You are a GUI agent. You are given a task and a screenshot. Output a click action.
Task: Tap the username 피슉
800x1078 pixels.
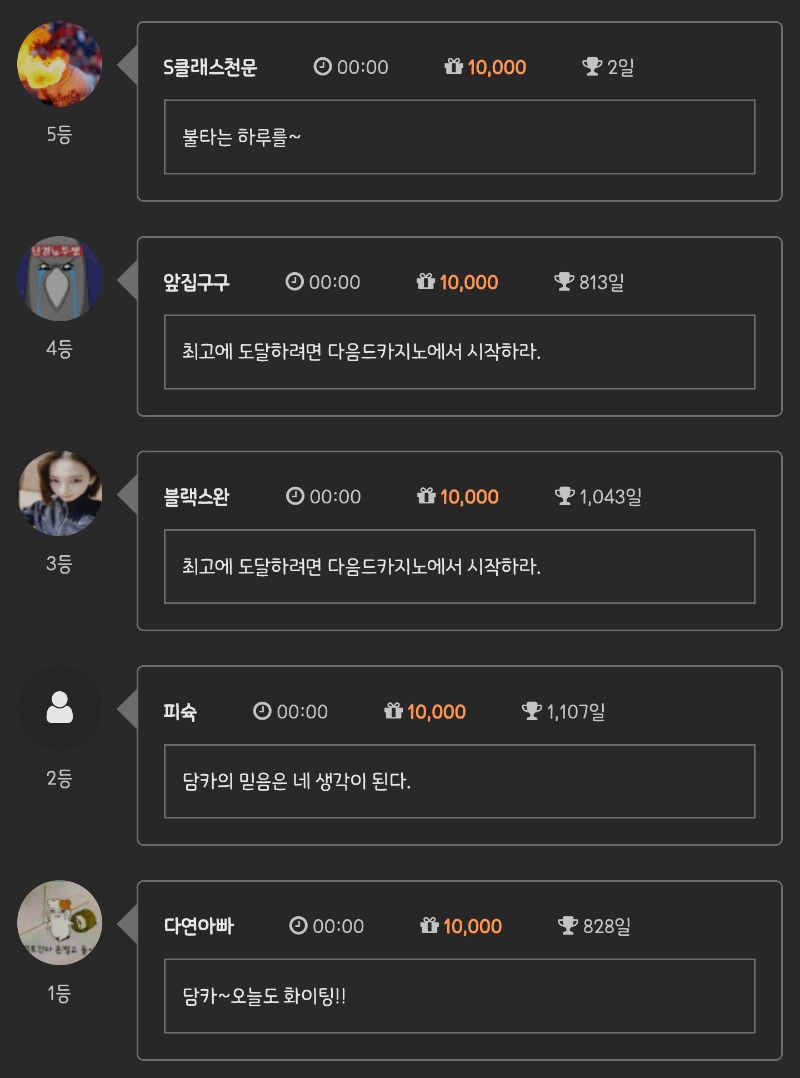pyautogui.click(x=180, y=712)
